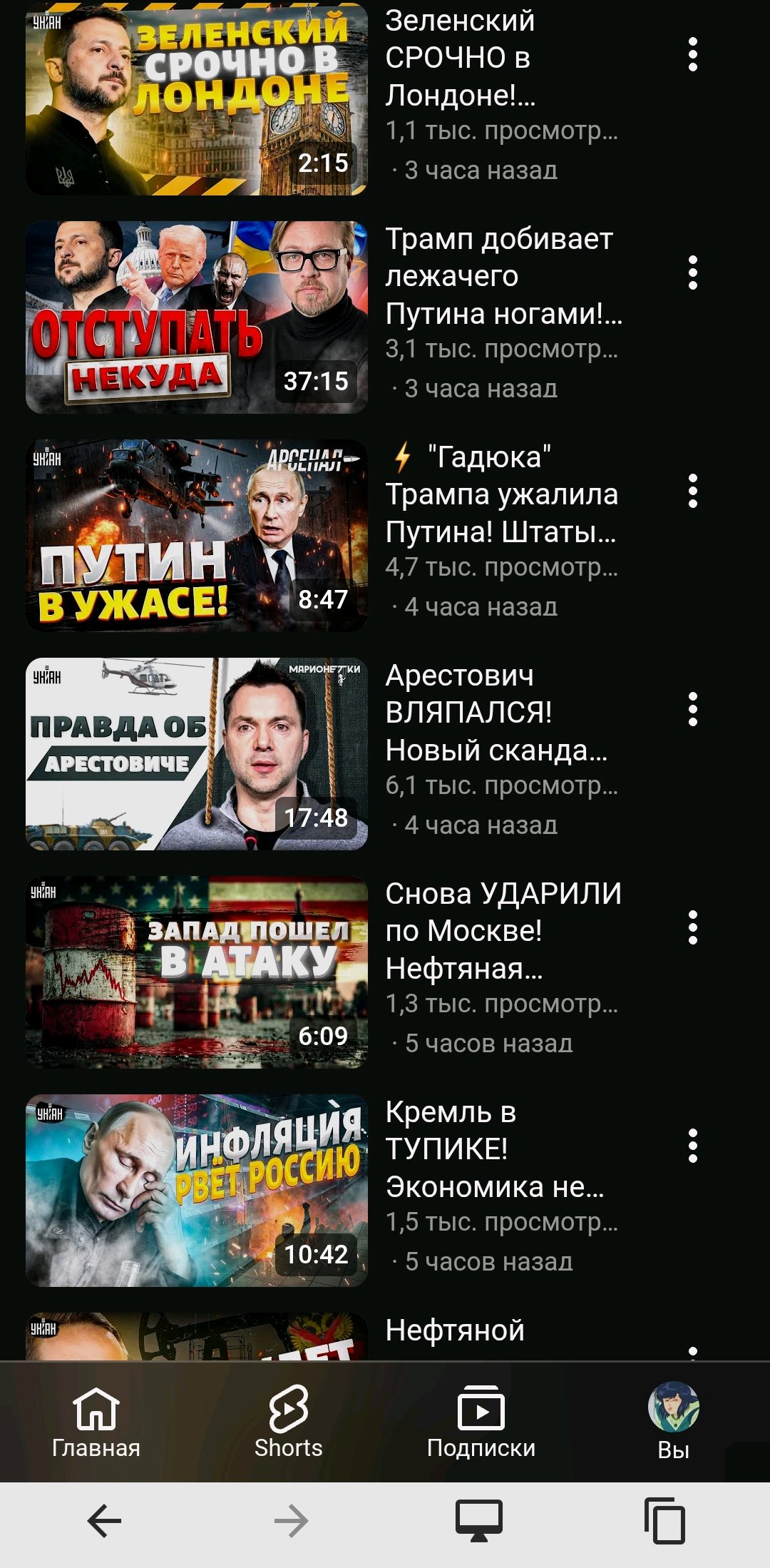Watch the video 'Гадюка Трампа ужалила Путина'
The height and width of the screenshot is (1568, 770).
197,536
